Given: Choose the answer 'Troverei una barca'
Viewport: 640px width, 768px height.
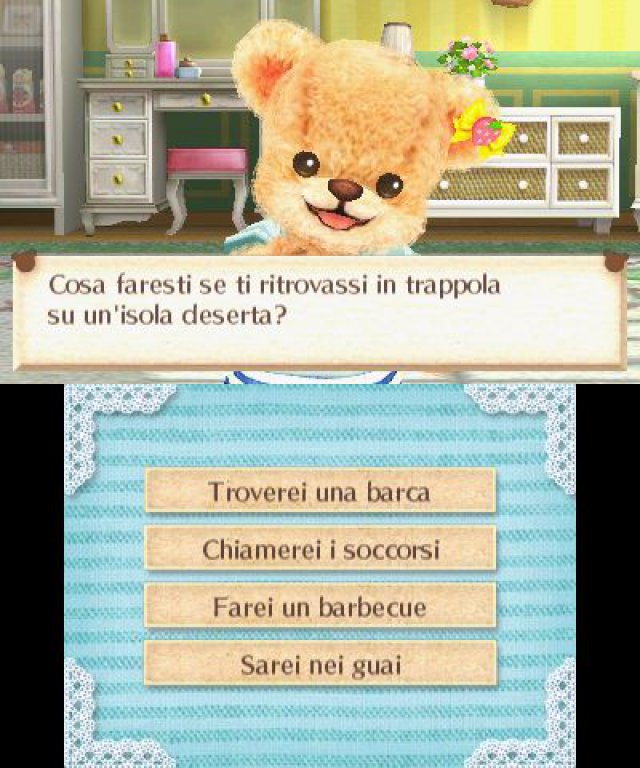Looking at the screenshot, I should click(320, 491).
